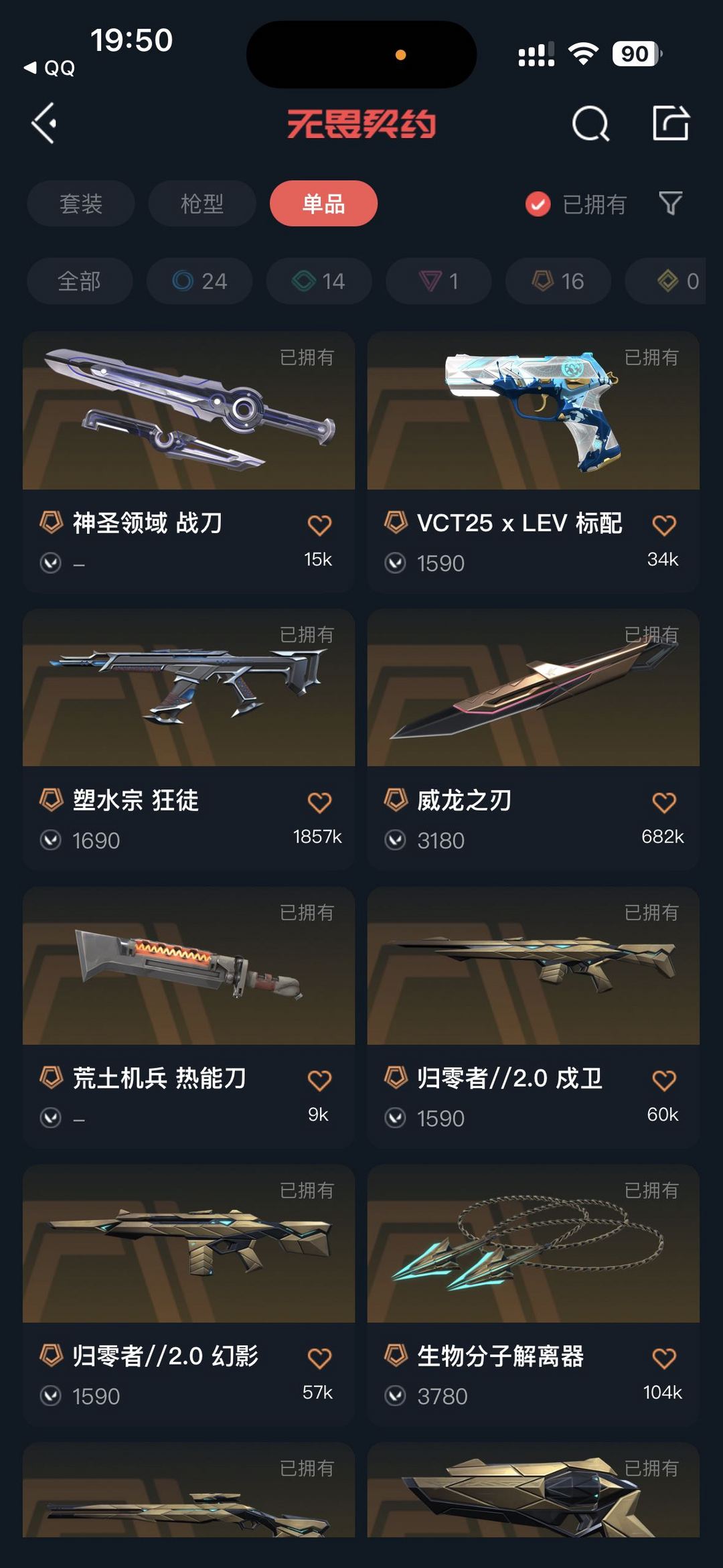
Task: Open the filter options icon
Action: pyautogui.click(x=672, y=204)
